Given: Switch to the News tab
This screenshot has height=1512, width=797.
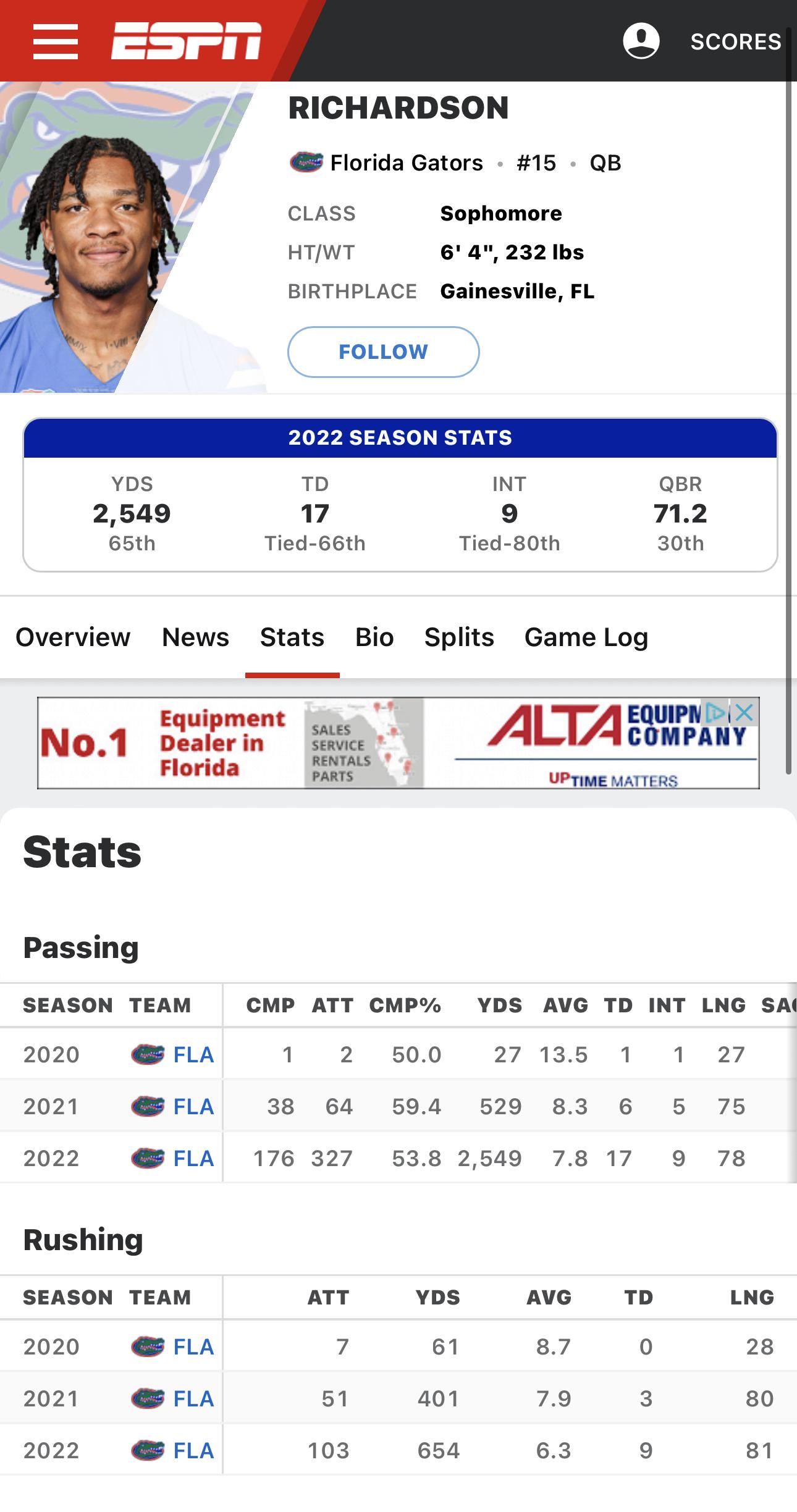Looking at the screenshot, I should [x=195, y=637].
